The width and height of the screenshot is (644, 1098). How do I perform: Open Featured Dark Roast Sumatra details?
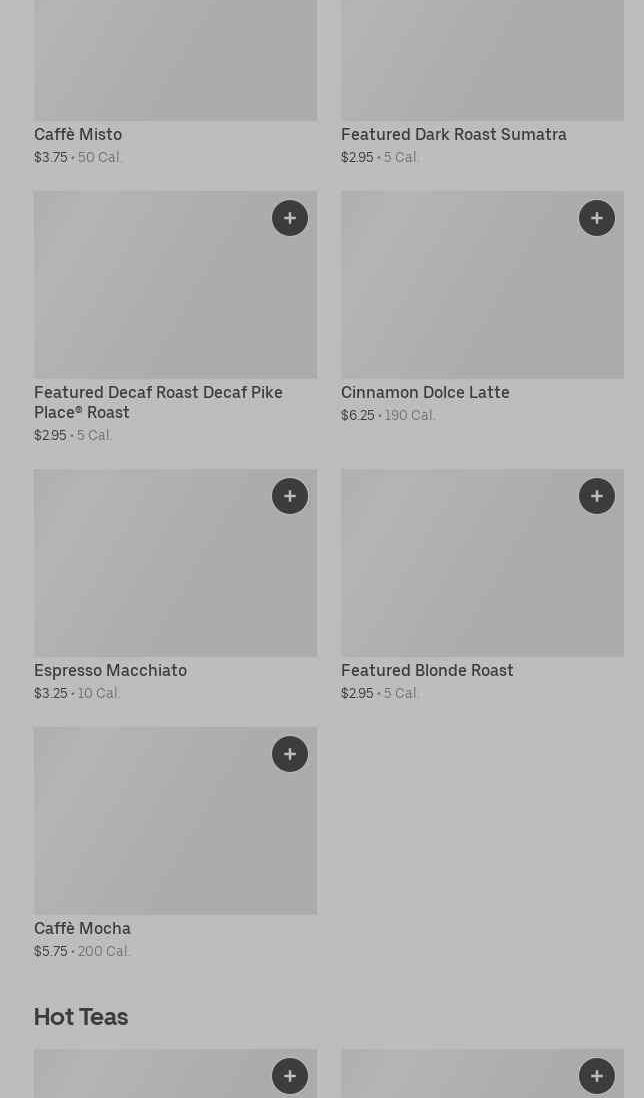482,83
